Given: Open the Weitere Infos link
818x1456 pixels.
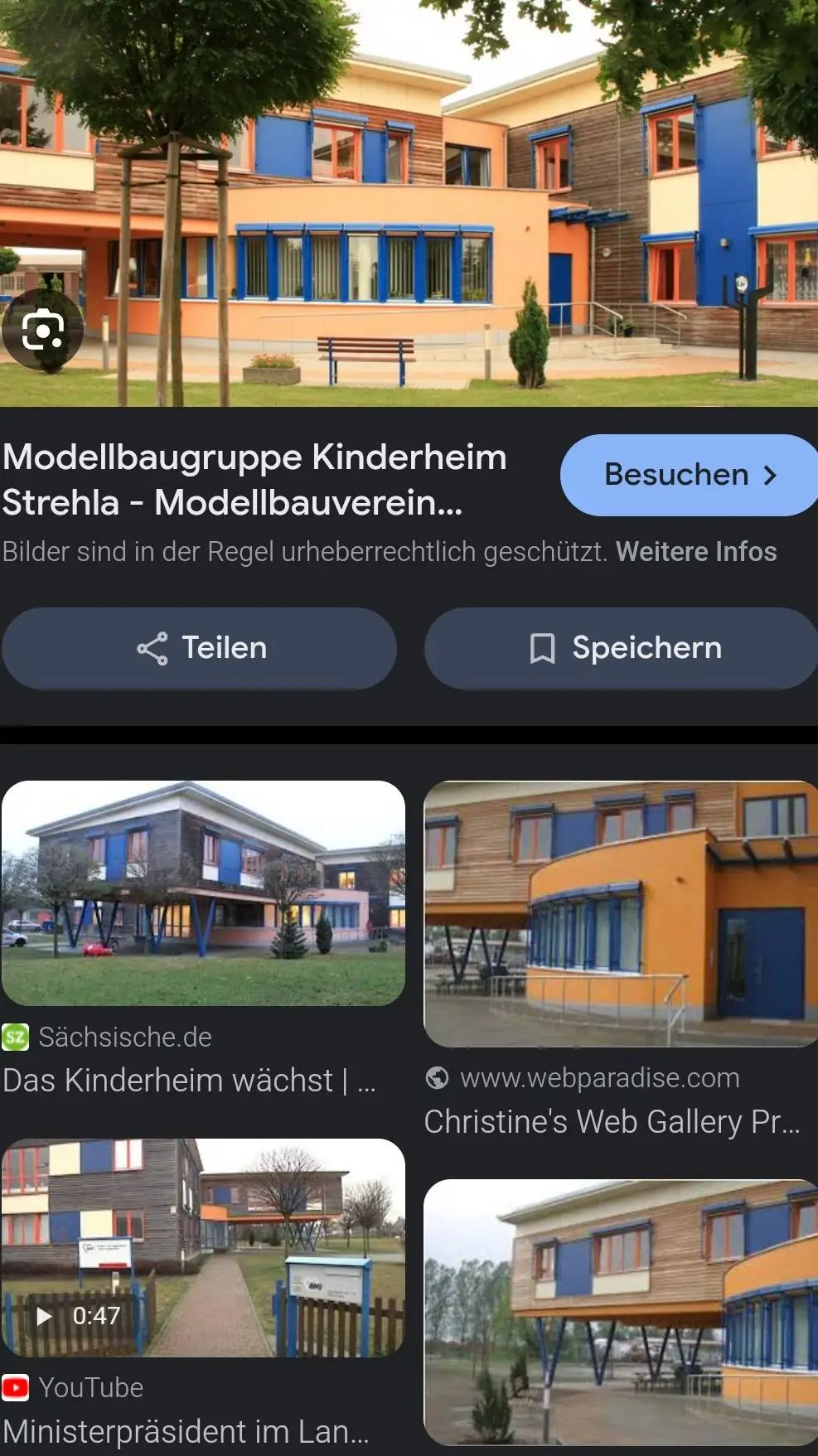Looking at the screenshot, I should pos(696,552).
